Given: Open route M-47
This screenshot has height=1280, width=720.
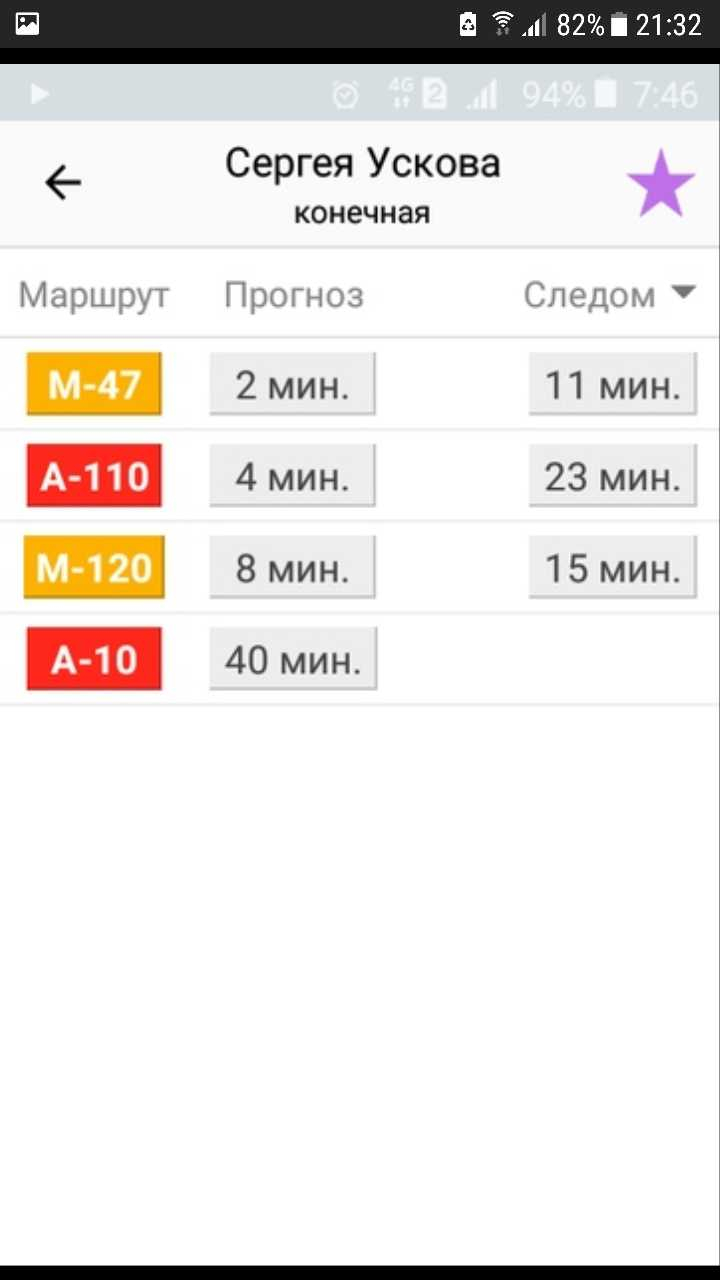Looking at the screenshot, I should (94, 384).
